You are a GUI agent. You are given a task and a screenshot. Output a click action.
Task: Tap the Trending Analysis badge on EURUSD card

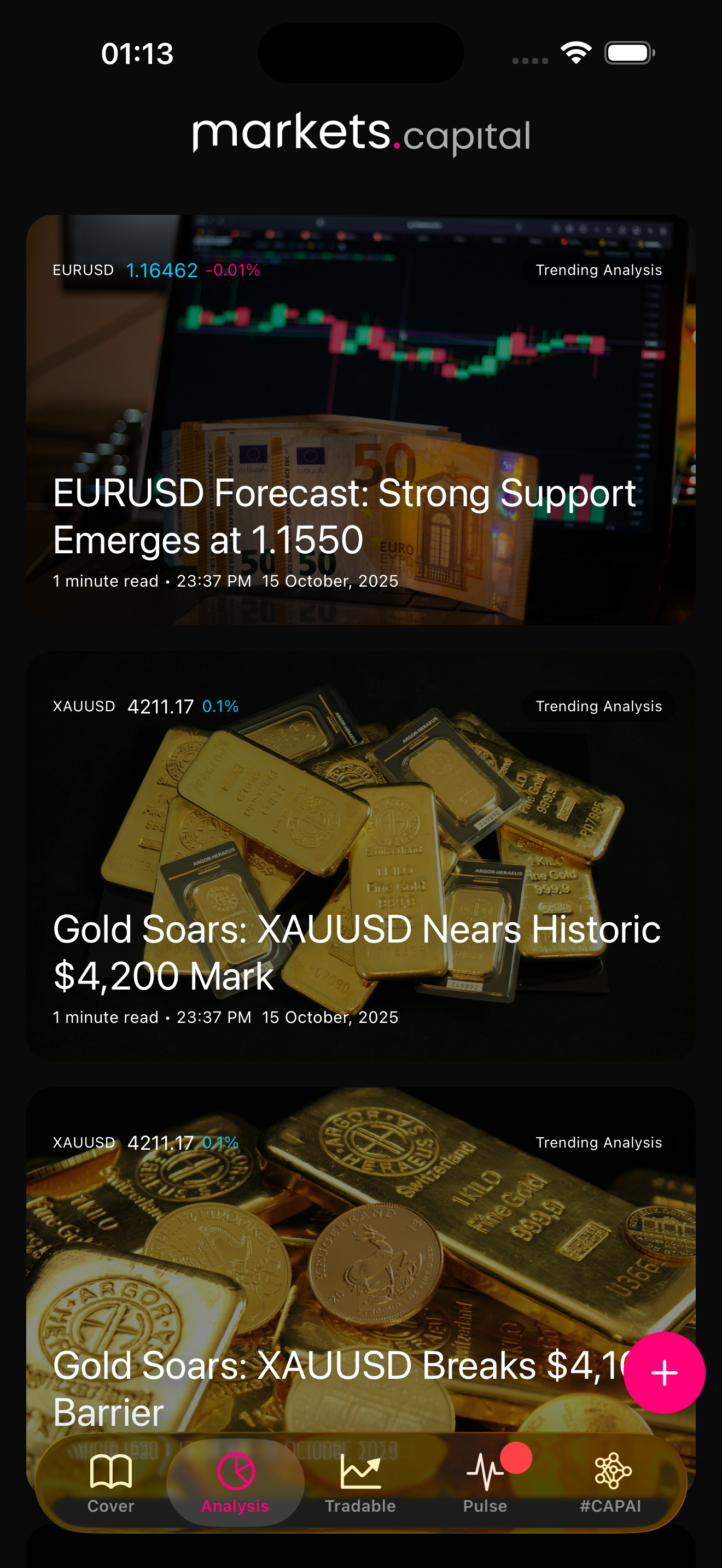pos(599,270)
